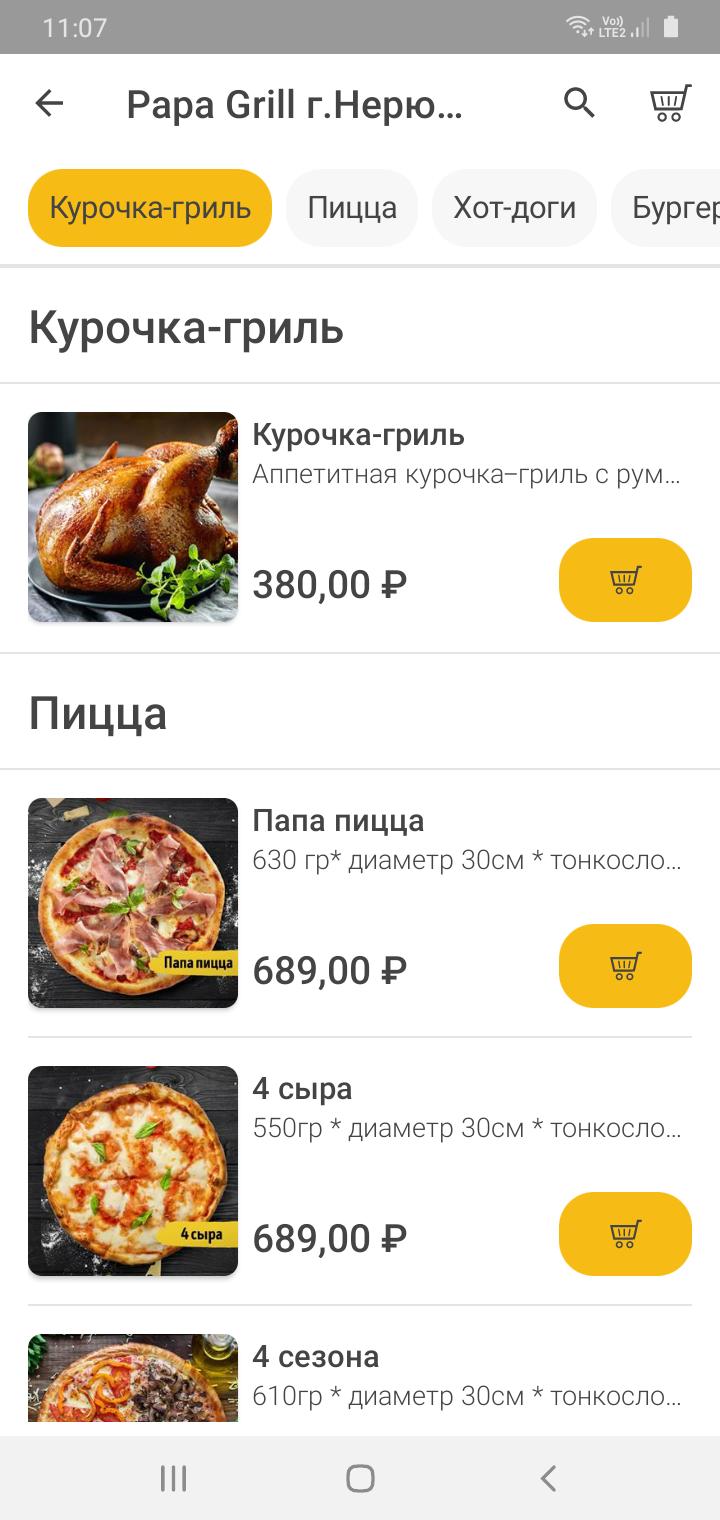This screenshot has width=720, height=1520.
Task: Select the Курочка-гриль category chip
Action: click(x=150, y=208)
